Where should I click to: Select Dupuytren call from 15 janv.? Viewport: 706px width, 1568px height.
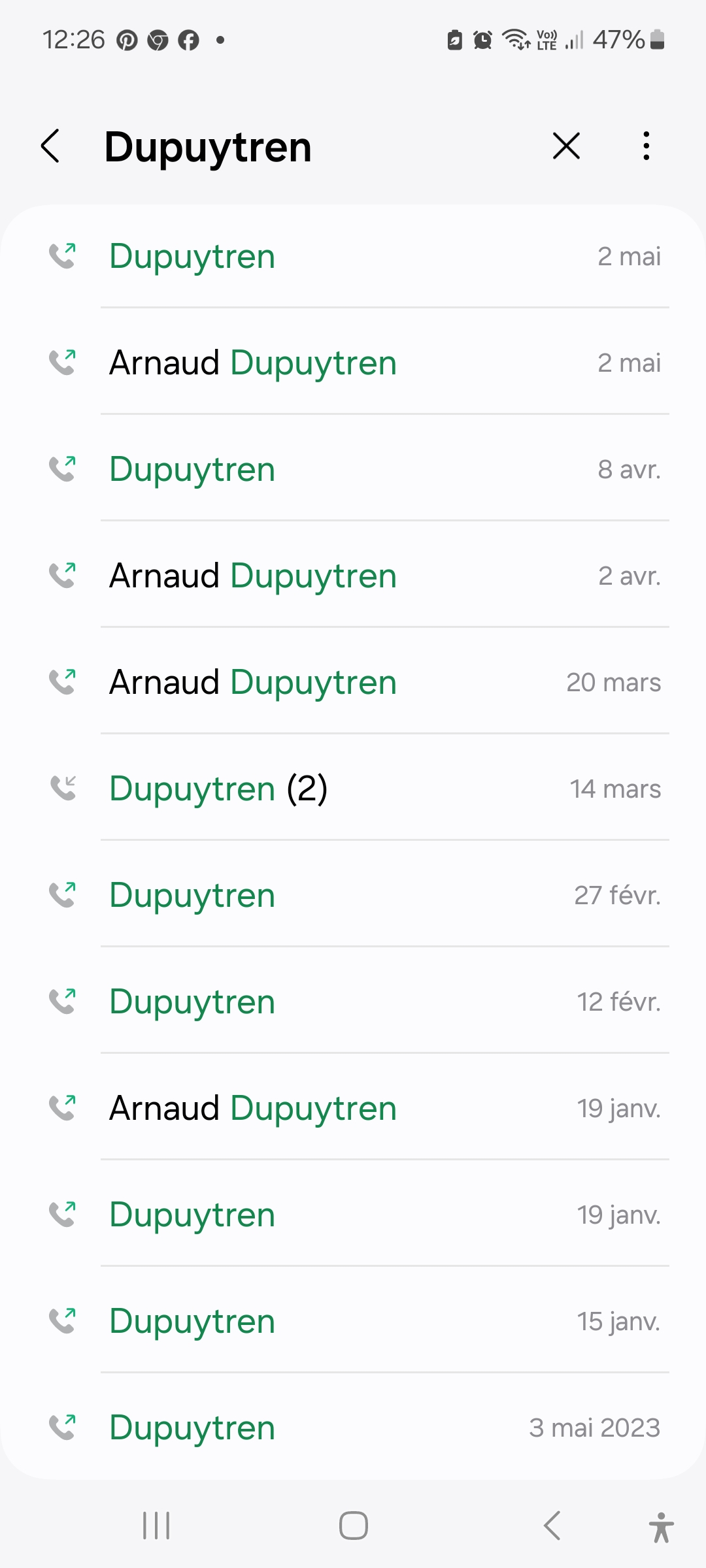point(353,1321)
